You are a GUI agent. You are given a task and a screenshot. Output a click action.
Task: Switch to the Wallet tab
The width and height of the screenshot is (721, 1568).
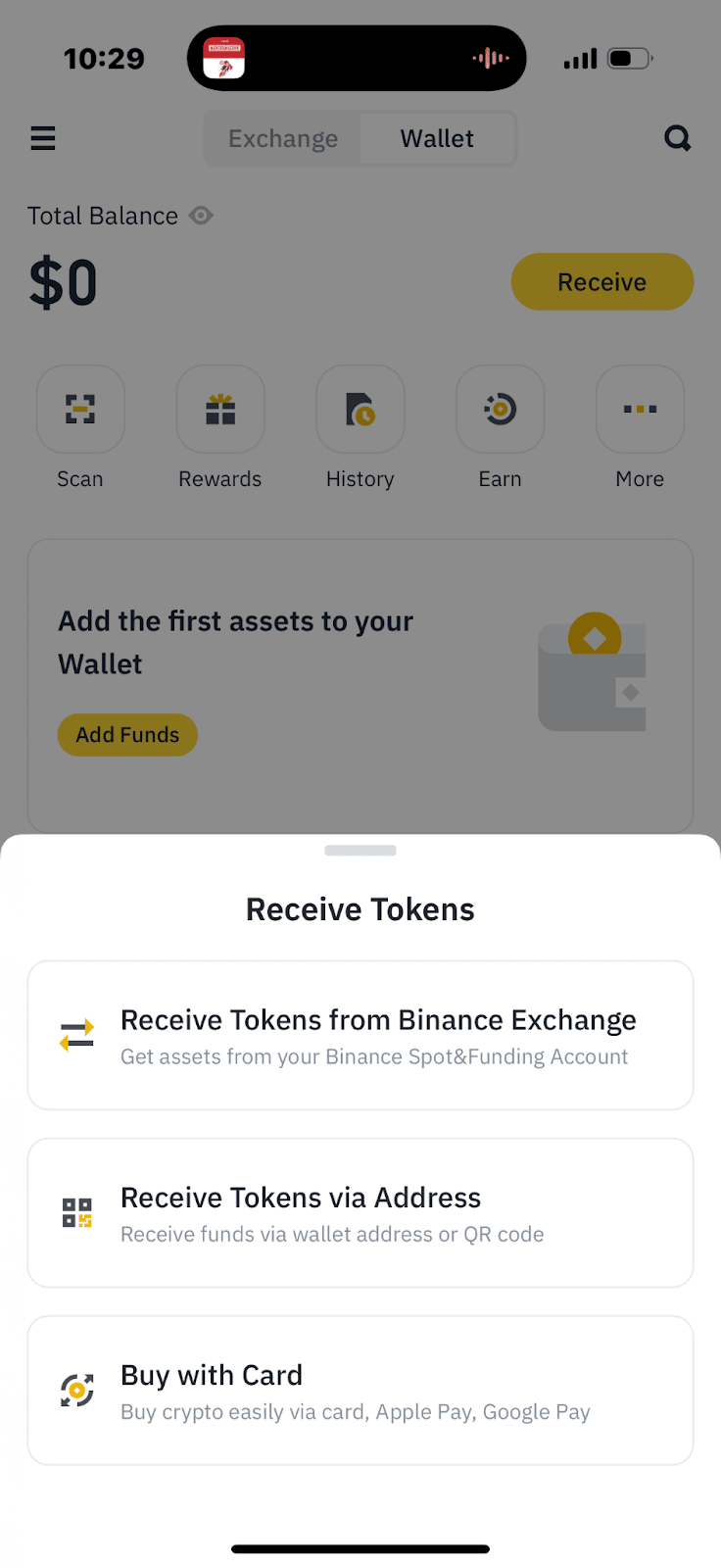[437, 139]
